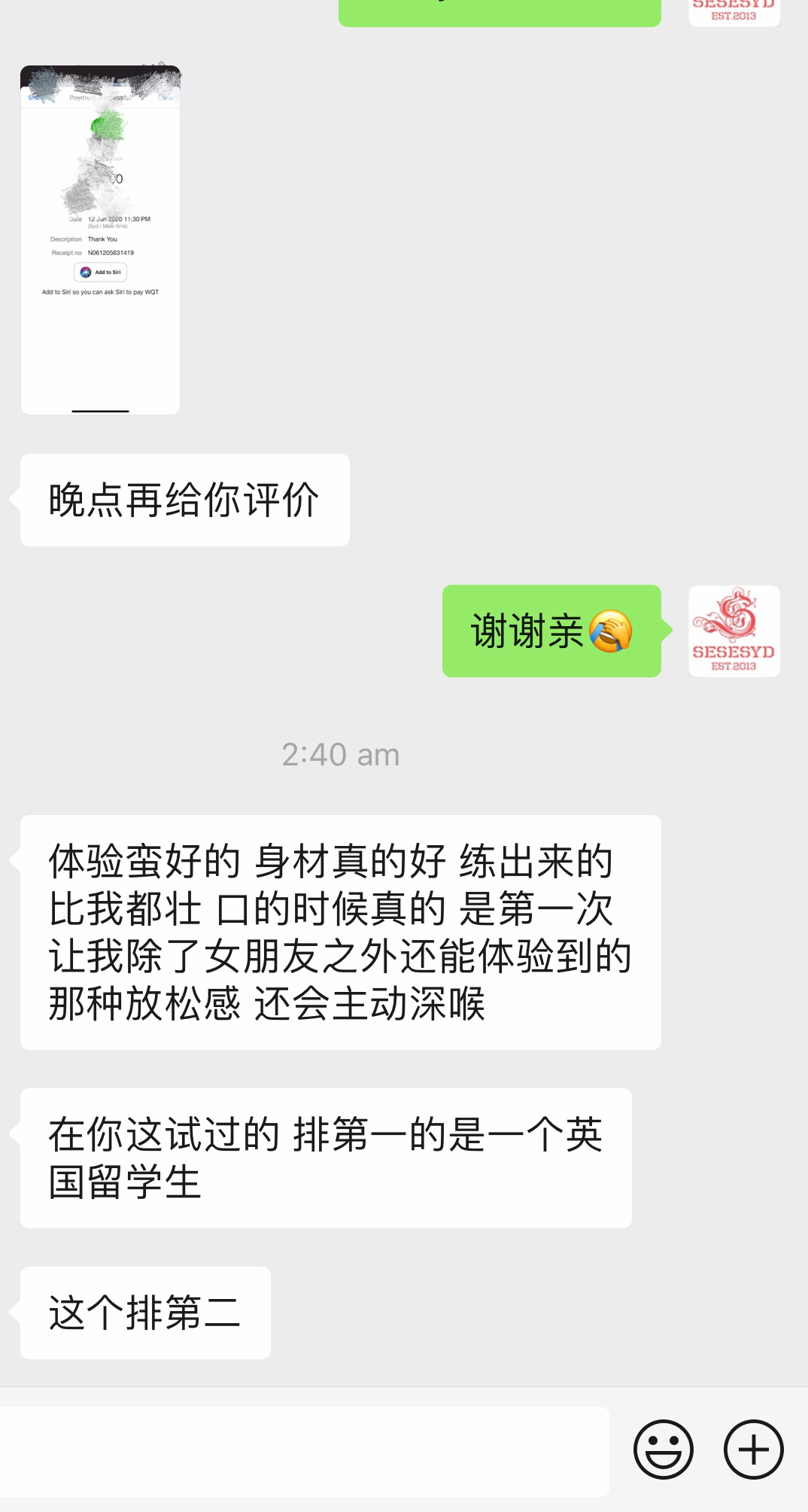This screenshot has height=1512, width=808.
Task: Open the emoji sticker panel
Action: tap(663, 1450)
